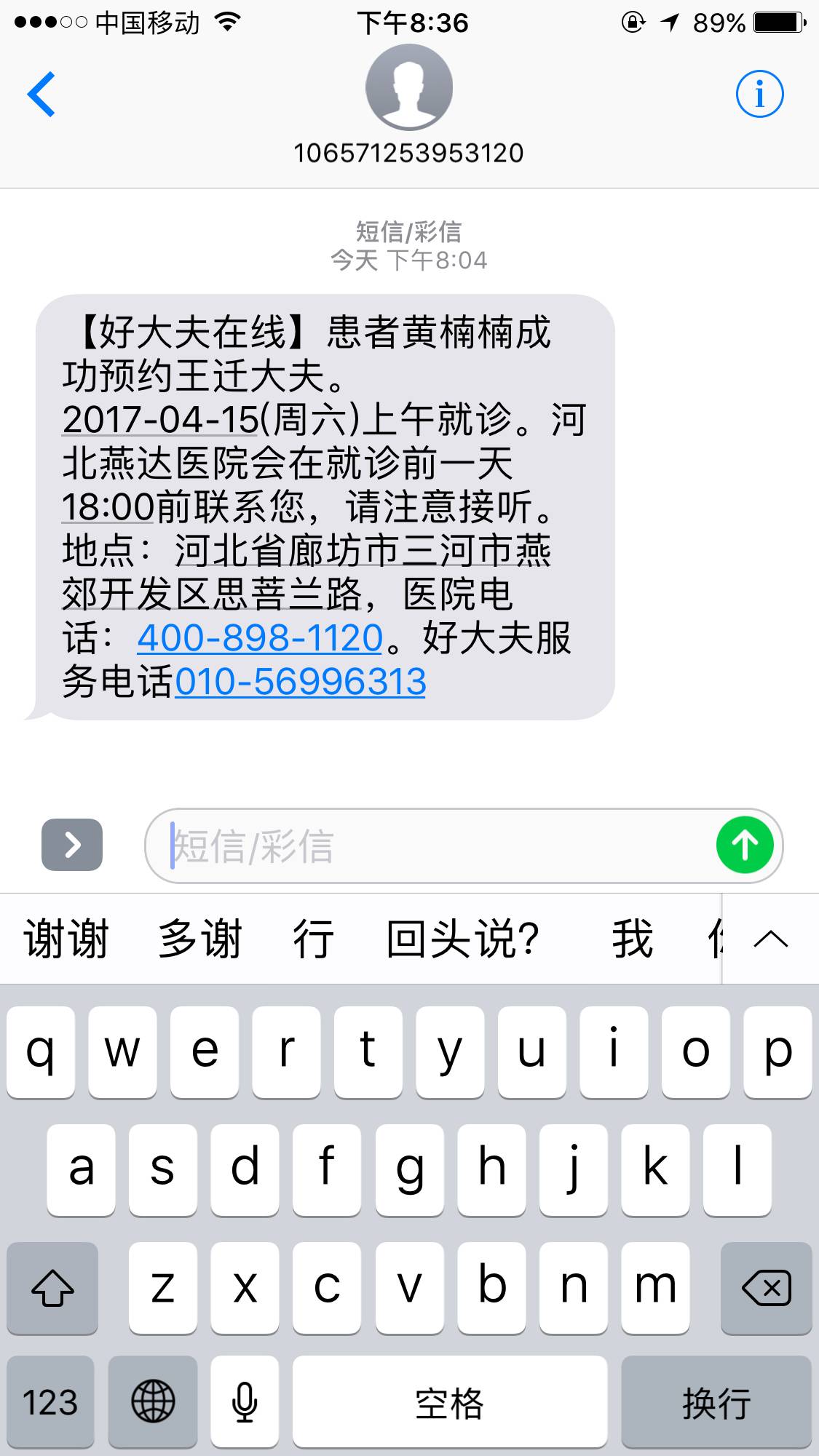Viewport: 819px width, 1456px height.
Task: Call hospital number 400-898-1120
Action: point(260,638)
